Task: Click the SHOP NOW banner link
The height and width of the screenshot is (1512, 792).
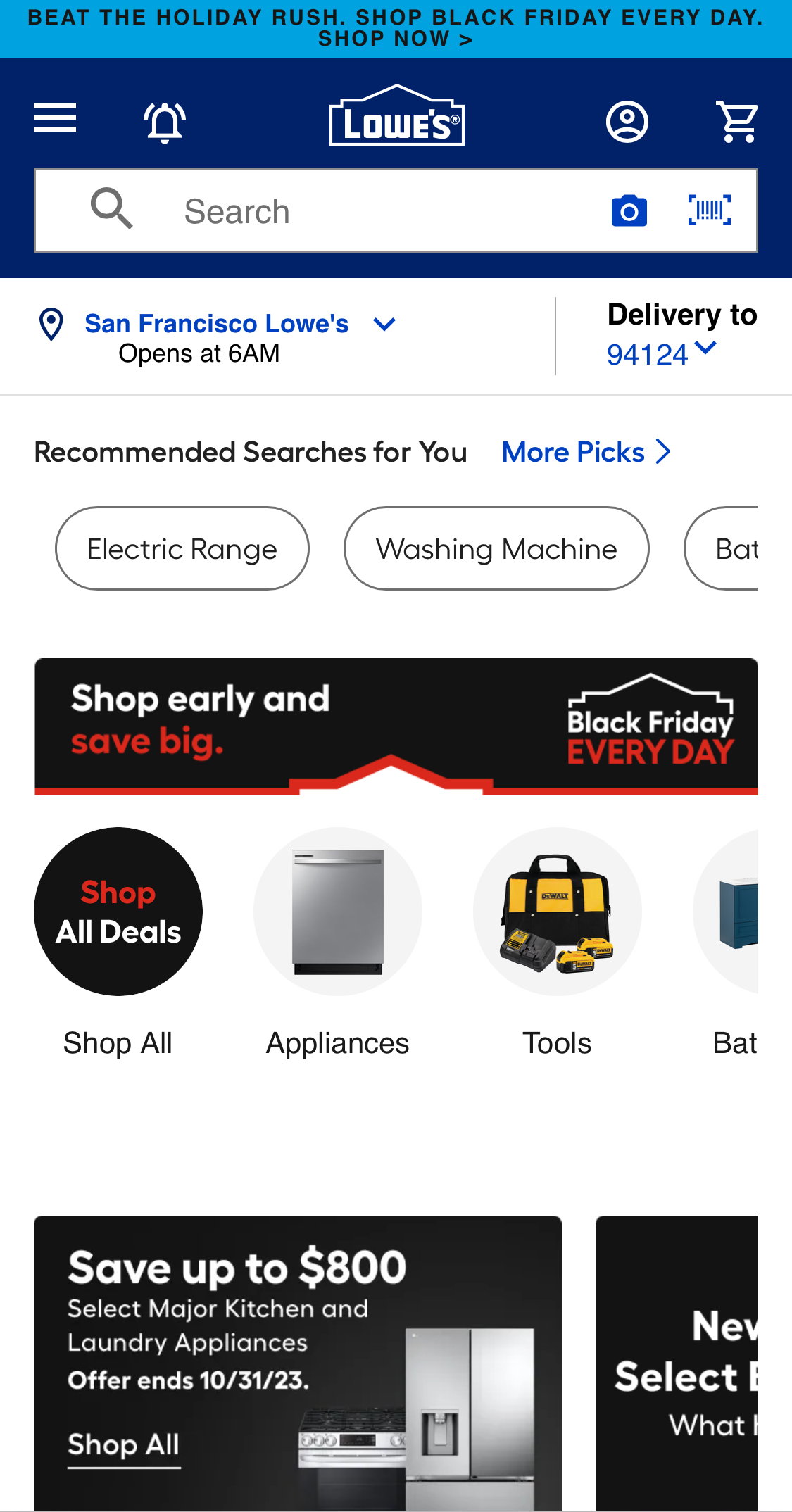Action: 396,38
